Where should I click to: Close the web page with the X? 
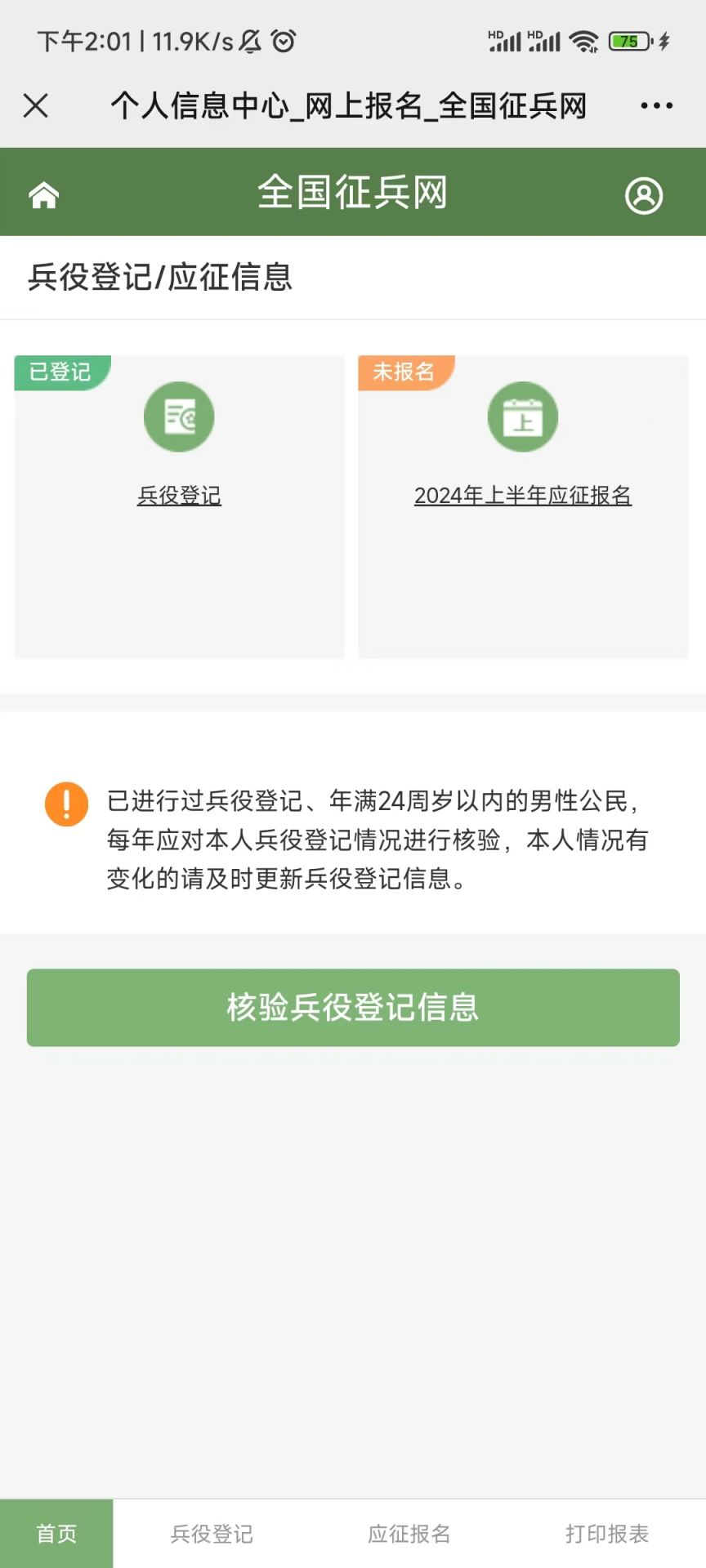[36, 105]
